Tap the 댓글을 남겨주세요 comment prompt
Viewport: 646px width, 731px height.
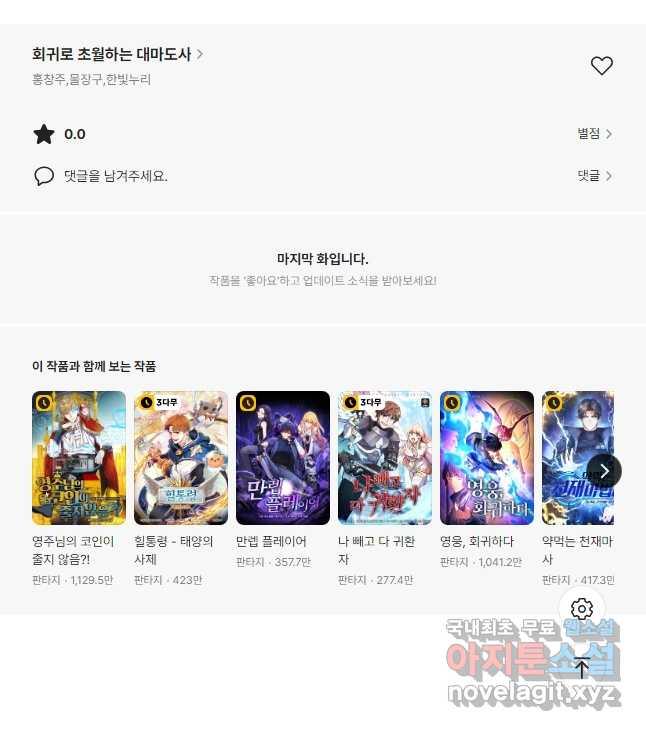(x=115, y=176)
